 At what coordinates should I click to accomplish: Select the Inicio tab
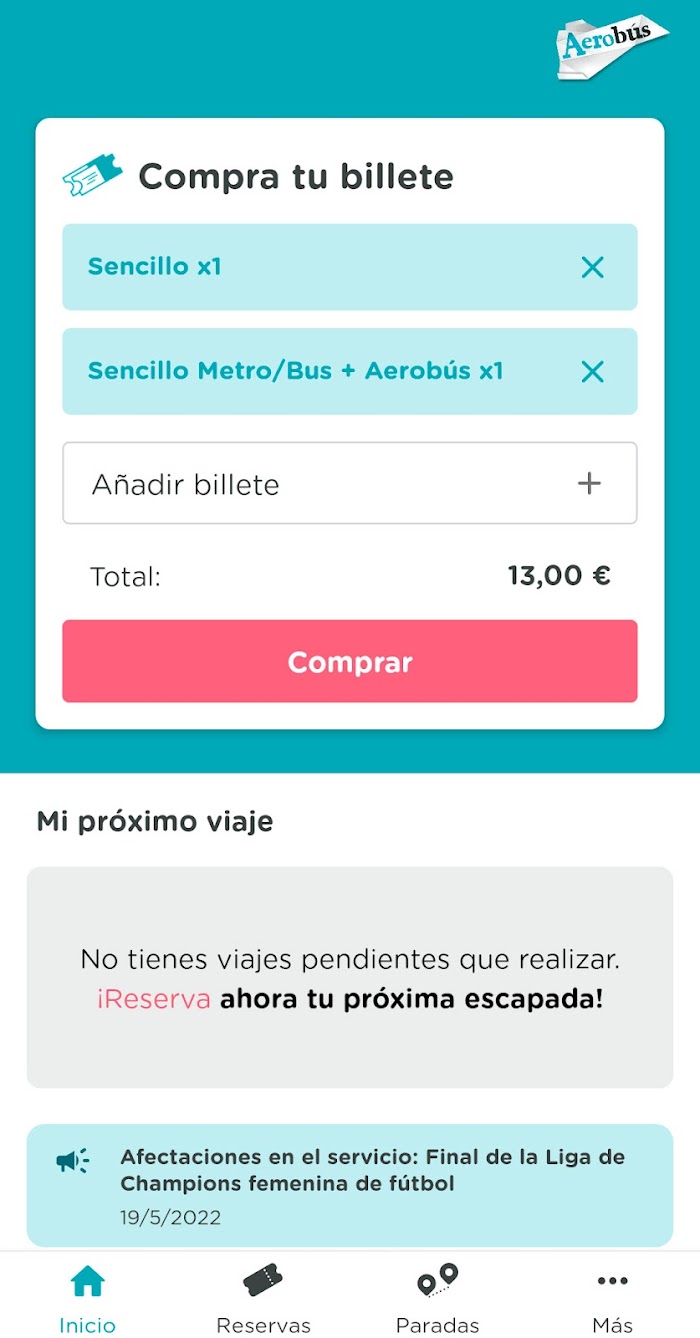[x=88, y=1298]
